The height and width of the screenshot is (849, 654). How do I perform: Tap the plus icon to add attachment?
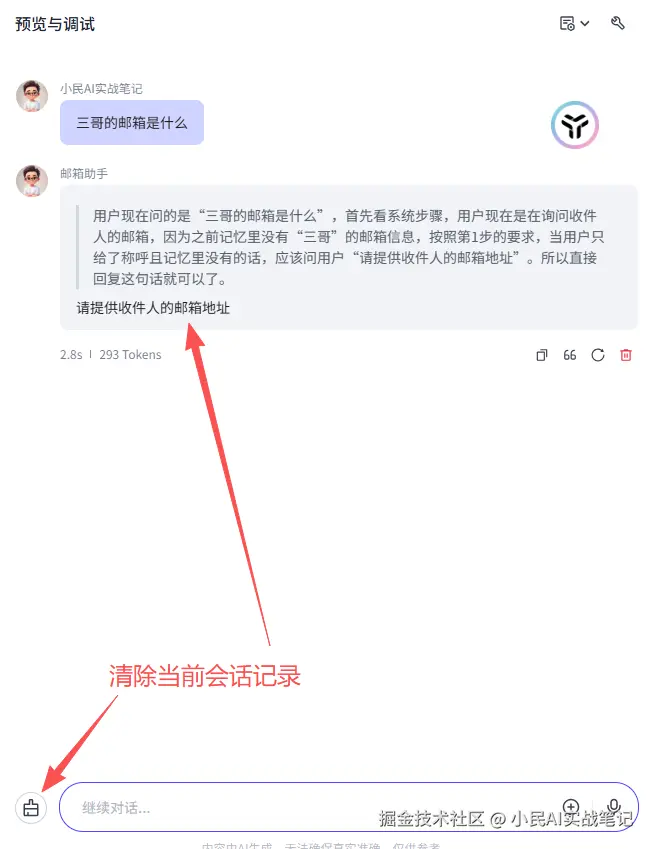tap(571, 807)
